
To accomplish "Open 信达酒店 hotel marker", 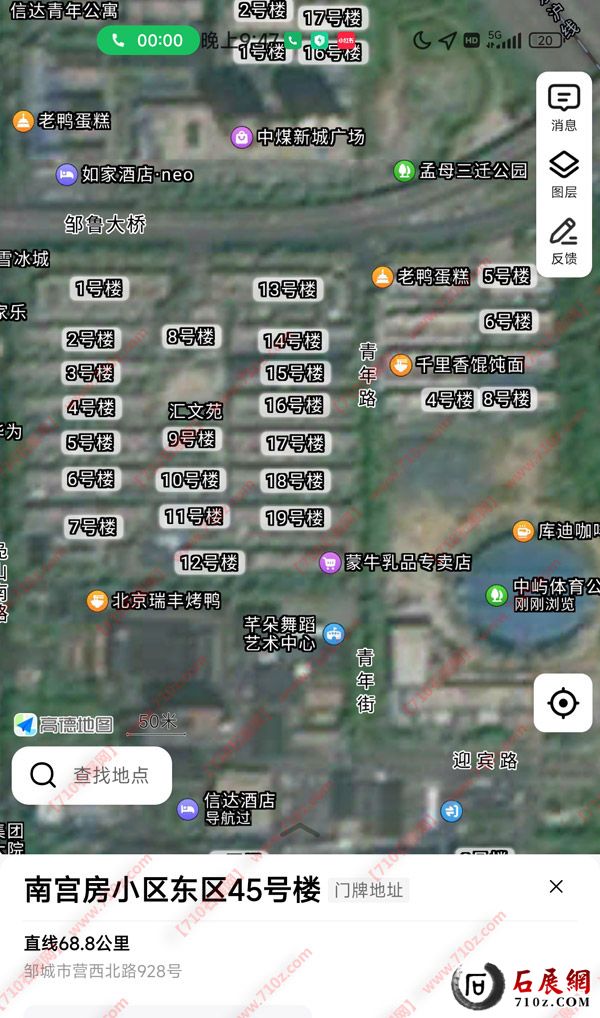I will pos(187,808).
